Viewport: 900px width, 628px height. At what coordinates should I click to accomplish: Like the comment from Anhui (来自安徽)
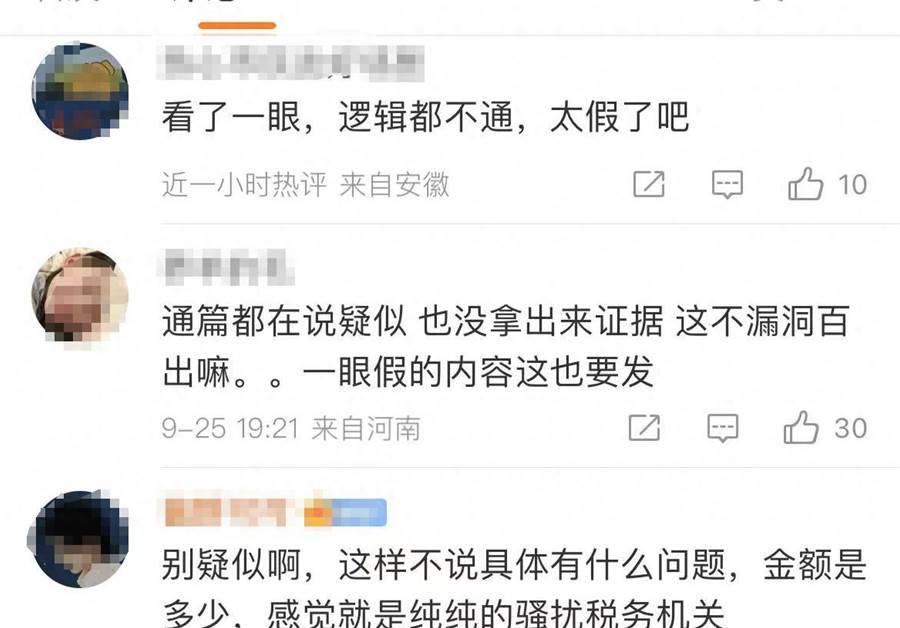pyautogui.click(x=806, y=184)
